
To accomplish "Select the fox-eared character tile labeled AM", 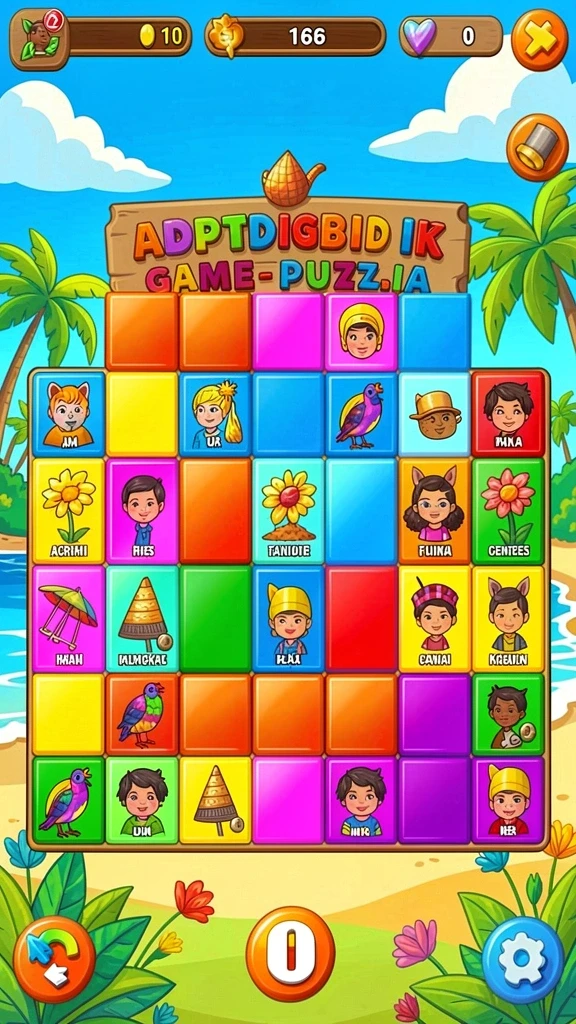I will pyautogui.click(x=69, y=414).
